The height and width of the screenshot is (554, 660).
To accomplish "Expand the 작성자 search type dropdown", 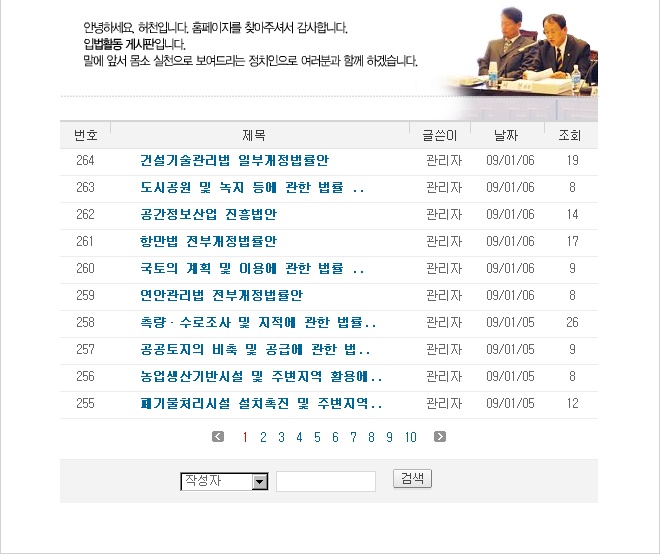I will [260, 481].
